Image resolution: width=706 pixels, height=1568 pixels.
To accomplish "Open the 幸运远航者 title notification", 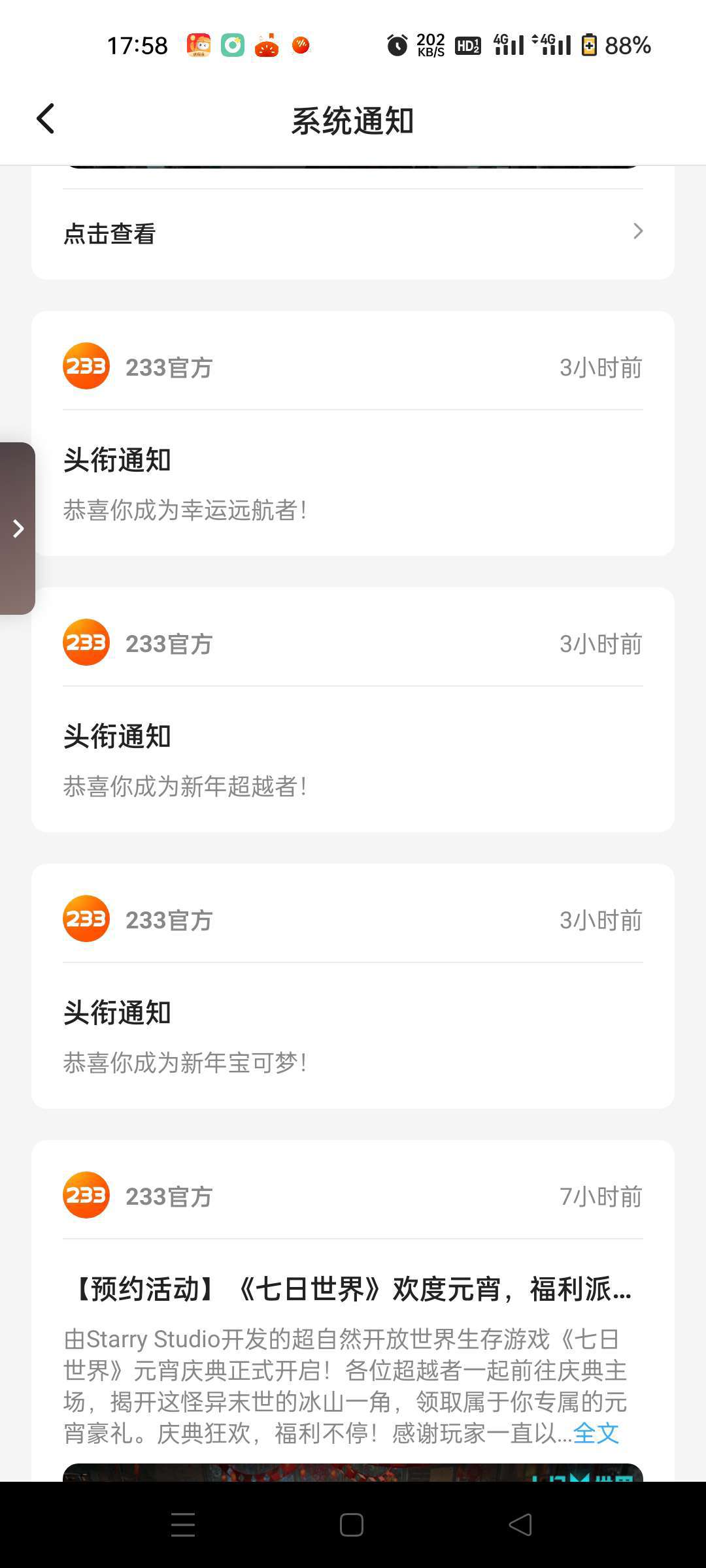I will 353,483.
